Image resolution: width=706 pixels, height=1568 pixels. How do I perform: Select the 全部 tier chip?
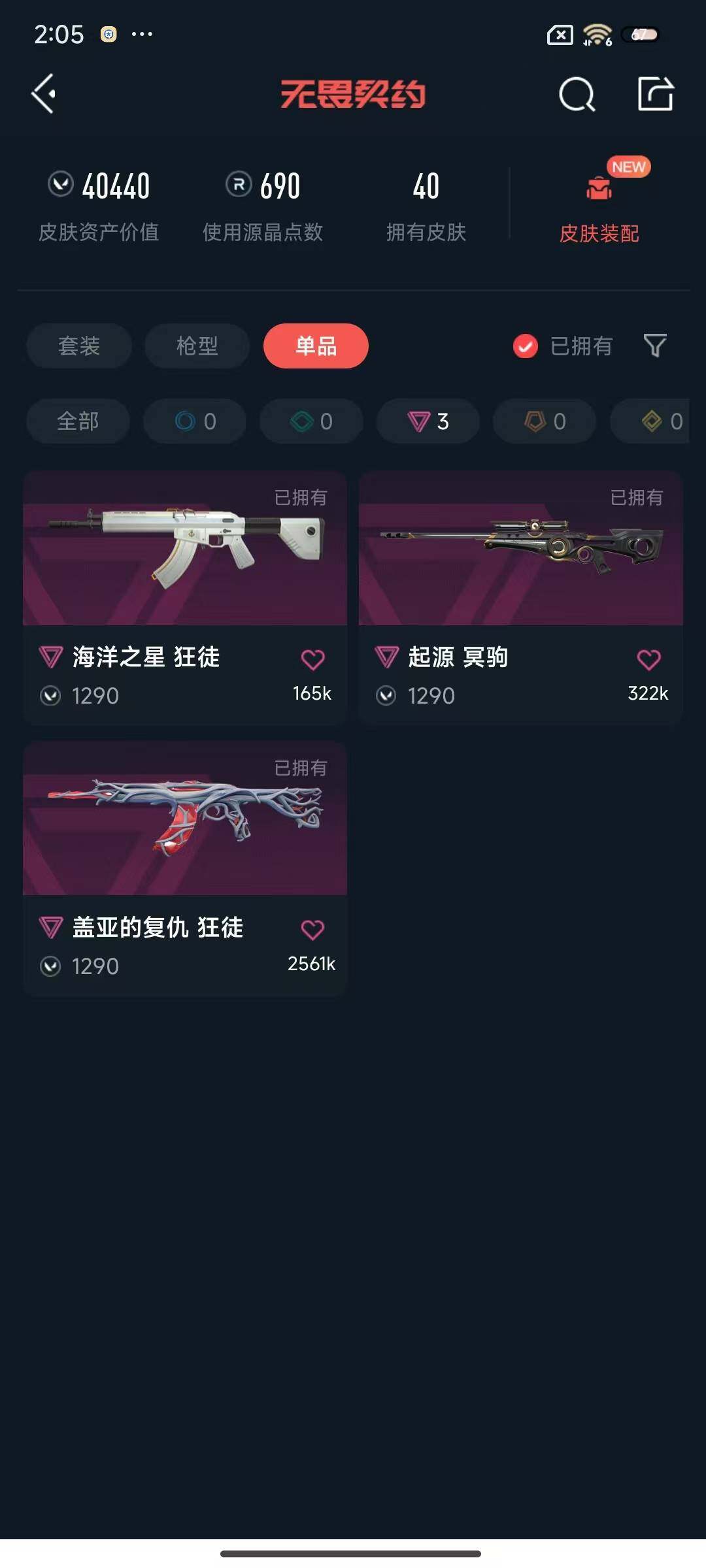pyautogui.click(x=78, y=421)
